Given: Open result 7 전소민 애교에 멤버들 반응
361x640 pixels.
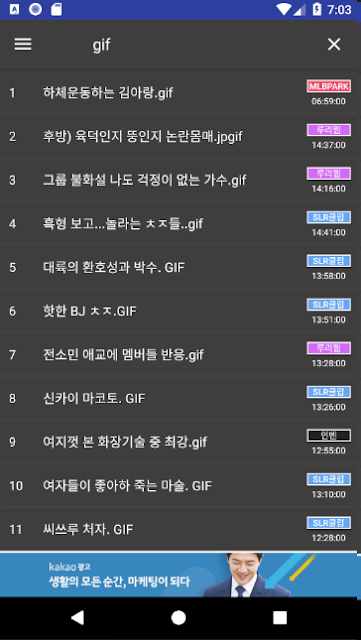Looking at the screenshot, I should click(180, 355).
